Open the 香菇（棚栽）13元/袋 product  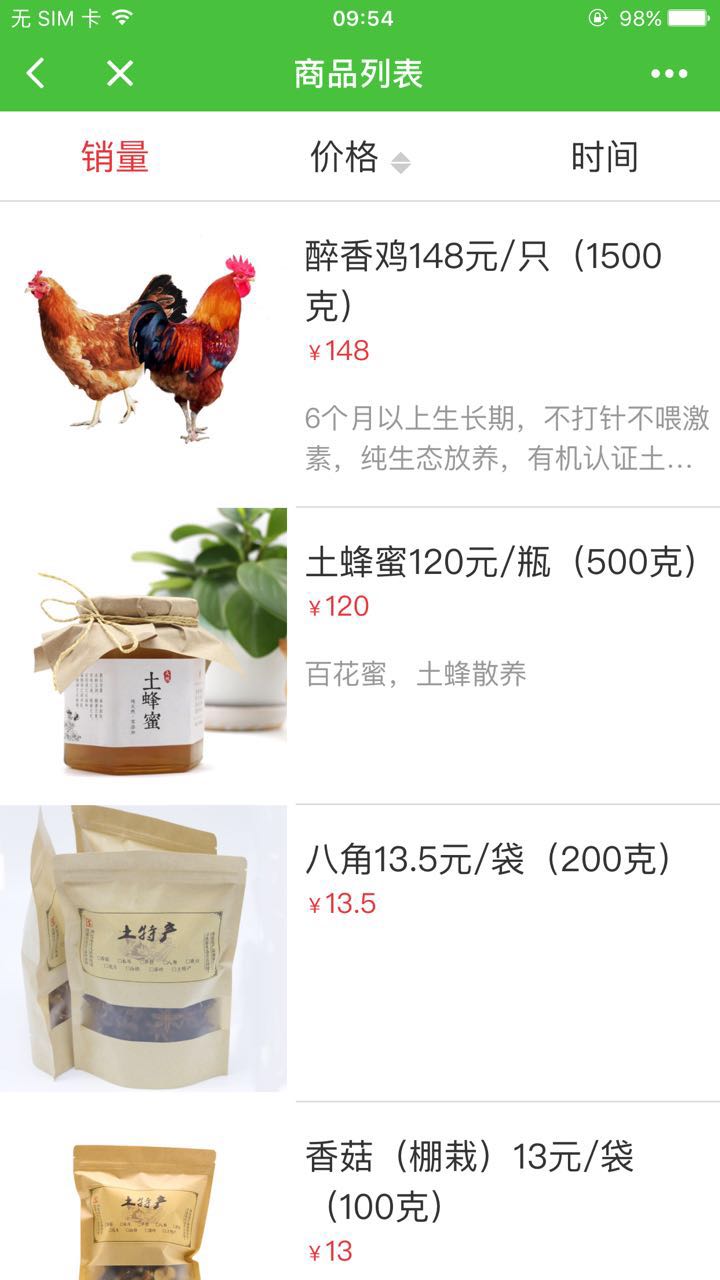coord(470,1180)
